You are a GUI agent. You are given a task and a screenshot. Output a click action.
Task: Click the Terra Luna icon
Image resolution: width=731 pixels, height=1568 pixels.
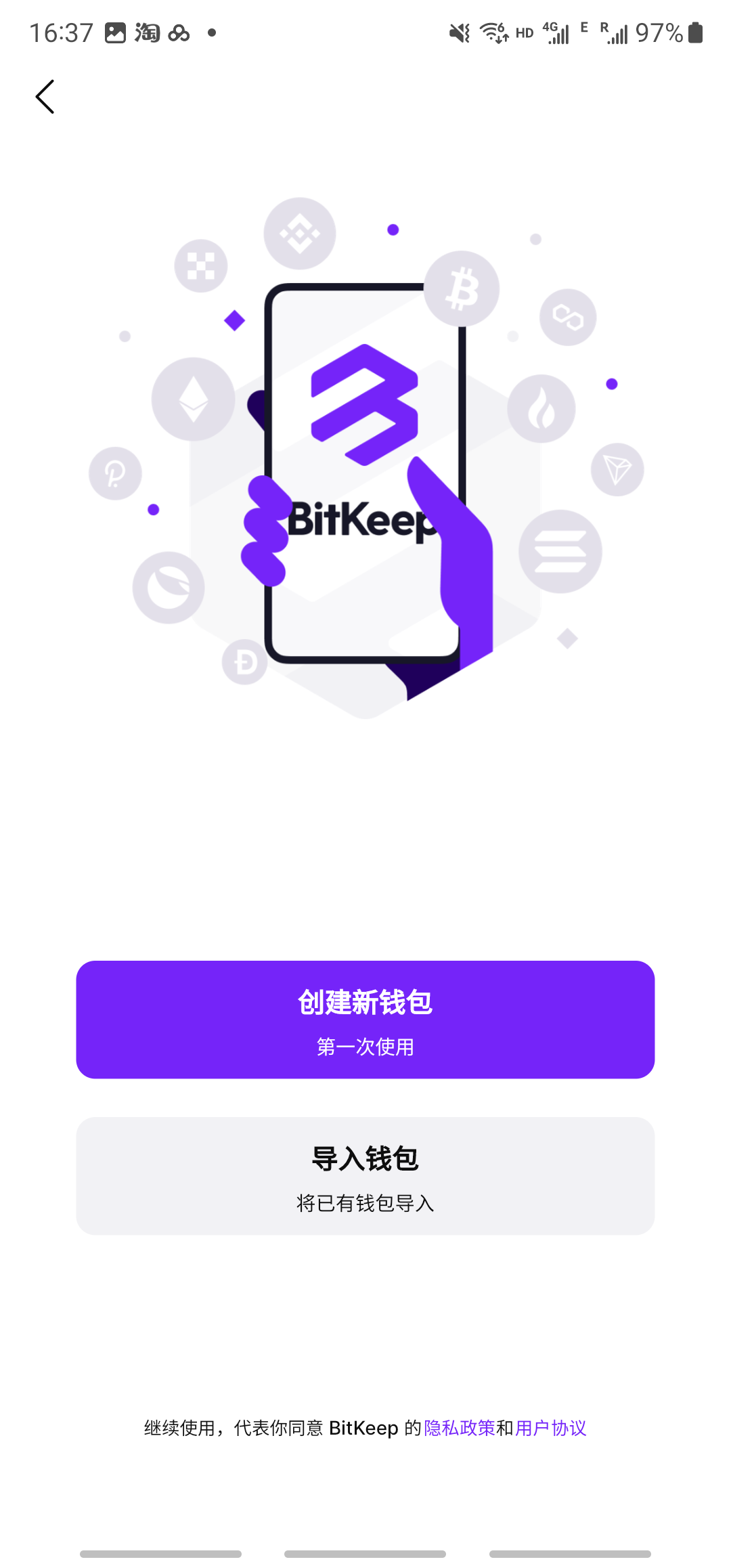click(167, 588)
